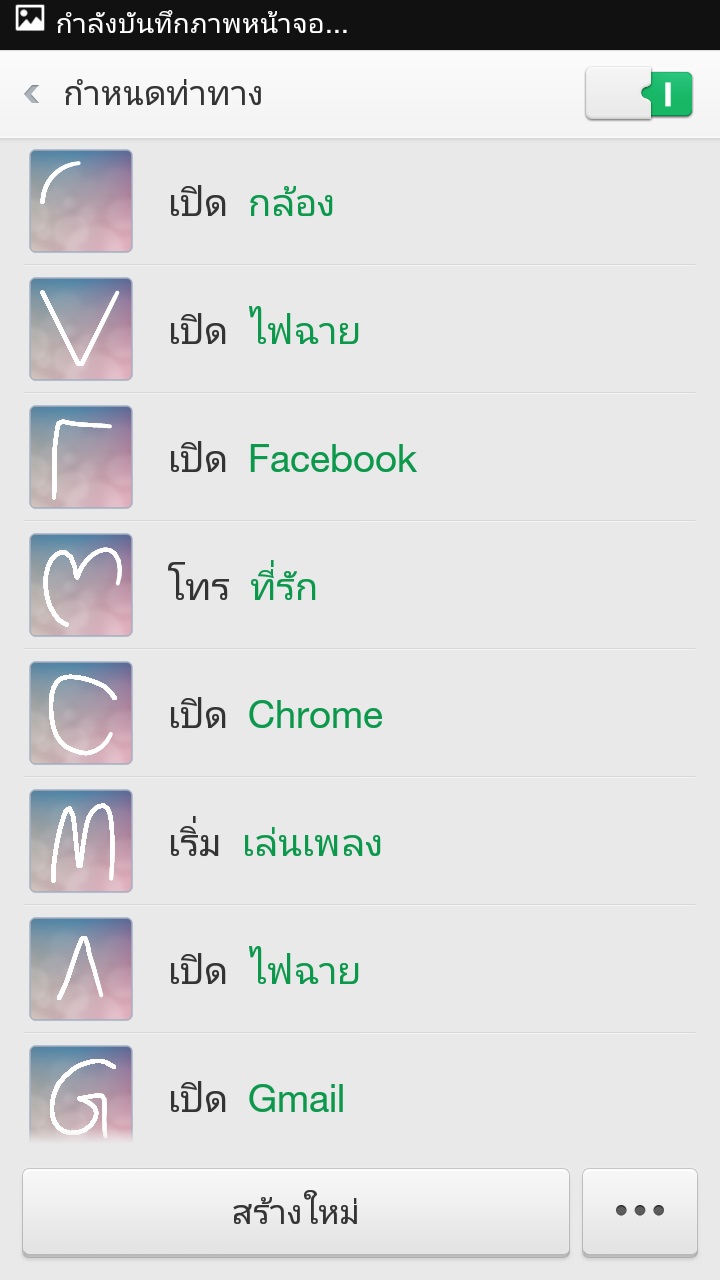Open the V-shaped ไฟฉาย gesture row
This screenshot has width=720, height=1280.
tap(360, 330)
